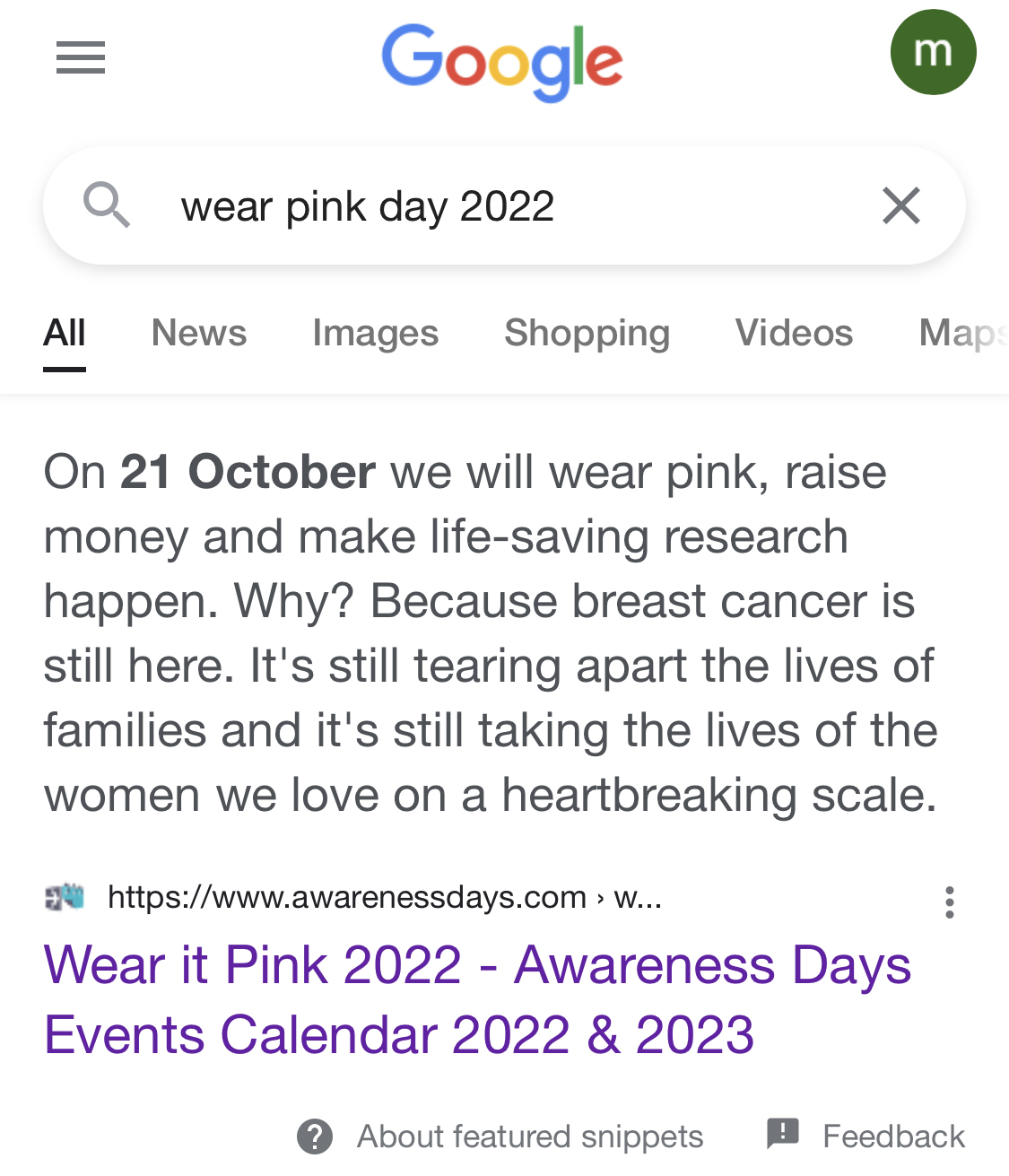
Task: Clear the search query
Action: pyautogui.click(x=900, y=205)
